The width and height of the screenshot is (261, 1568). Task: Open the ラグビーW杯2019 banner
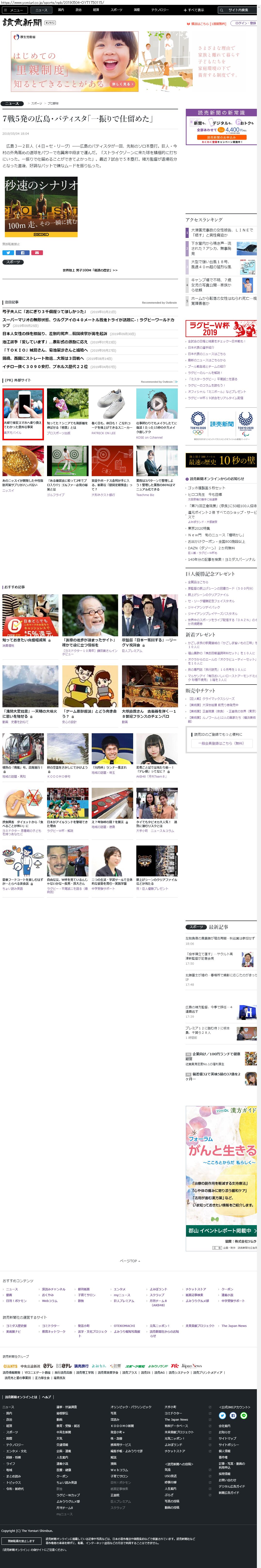click(x=221, y=329)
